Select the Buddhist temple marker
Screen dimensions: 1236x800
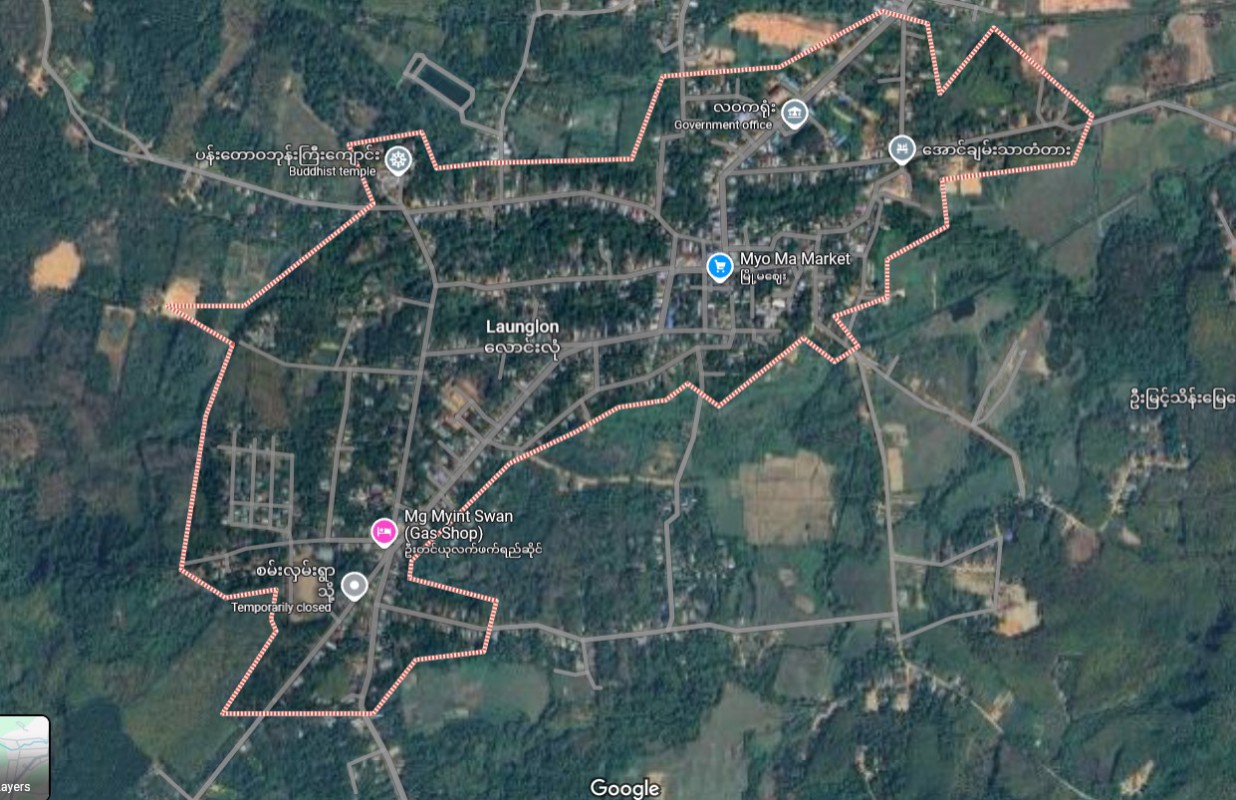[398, 159]
